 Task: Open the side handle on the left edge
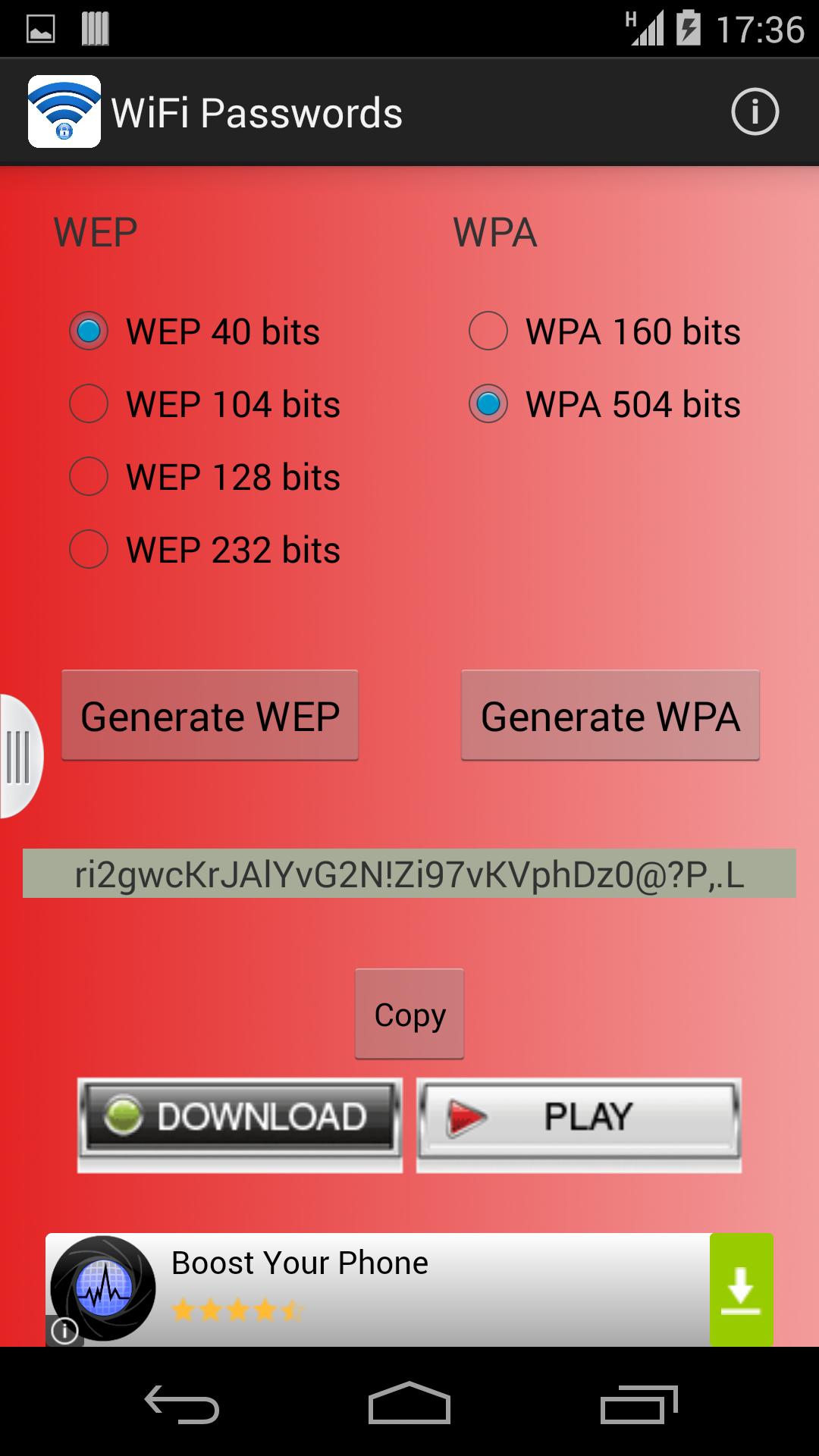pos(19,756)
